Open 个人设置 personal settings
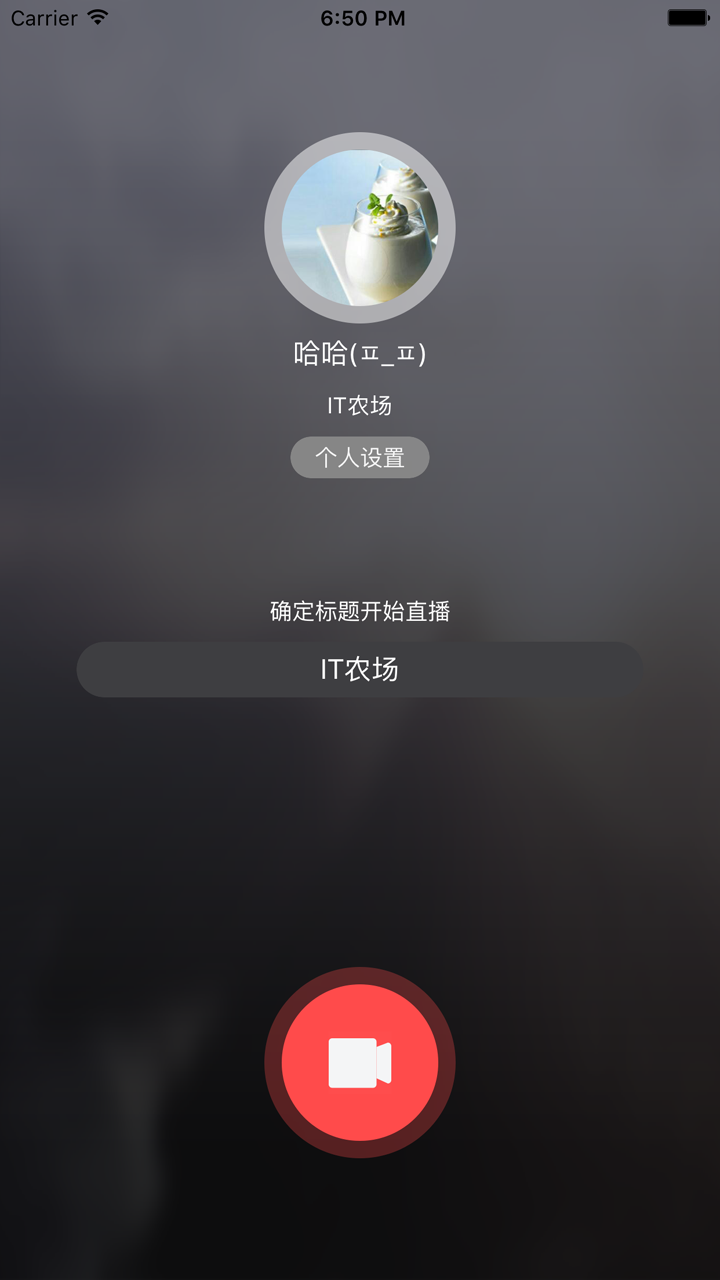The image size is (720, 1280). coord(360,458)
